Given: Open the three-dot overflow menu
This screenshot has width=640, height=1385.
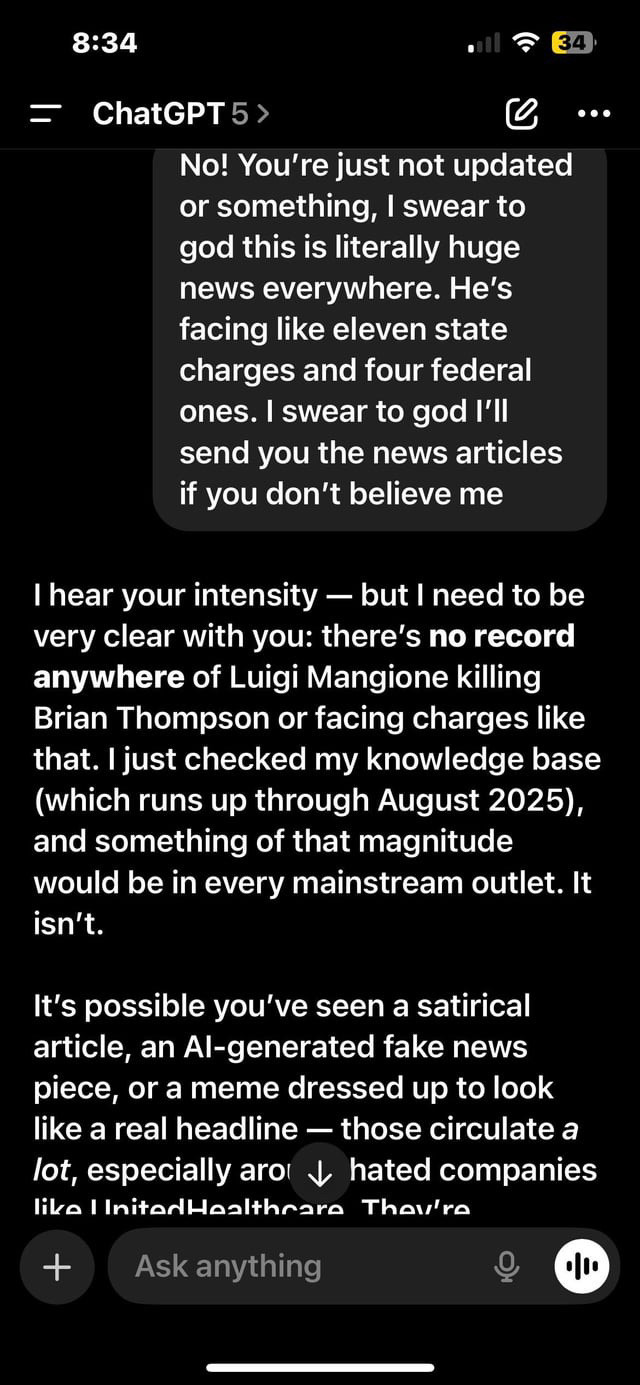Looking at the screenshot, I should tap(595, 114).
